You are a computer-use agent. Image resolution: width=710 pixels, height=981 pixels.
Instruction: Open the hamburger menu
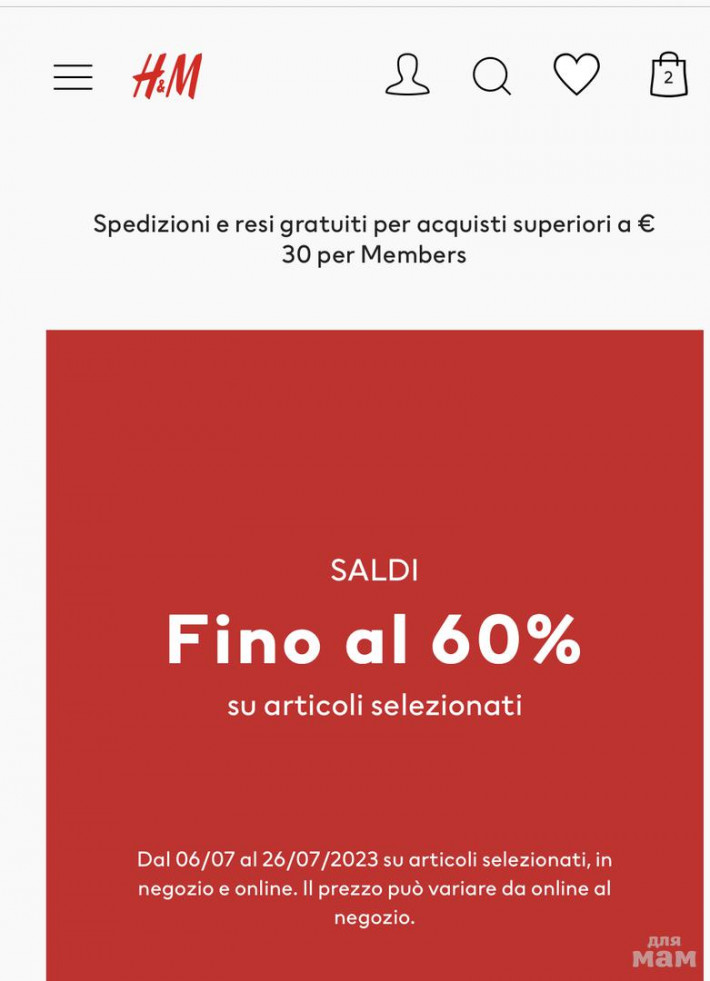tap(73, 77)
